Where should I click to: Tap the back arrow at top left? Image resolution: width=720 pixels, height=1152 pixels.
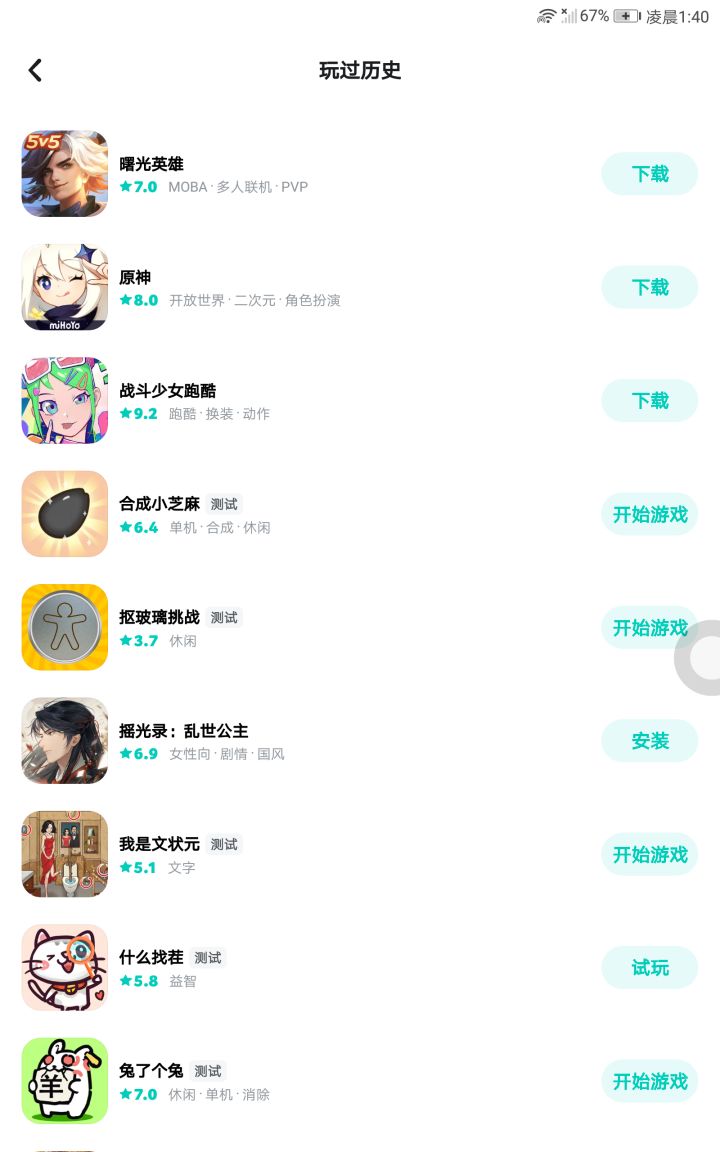(35, 70)
